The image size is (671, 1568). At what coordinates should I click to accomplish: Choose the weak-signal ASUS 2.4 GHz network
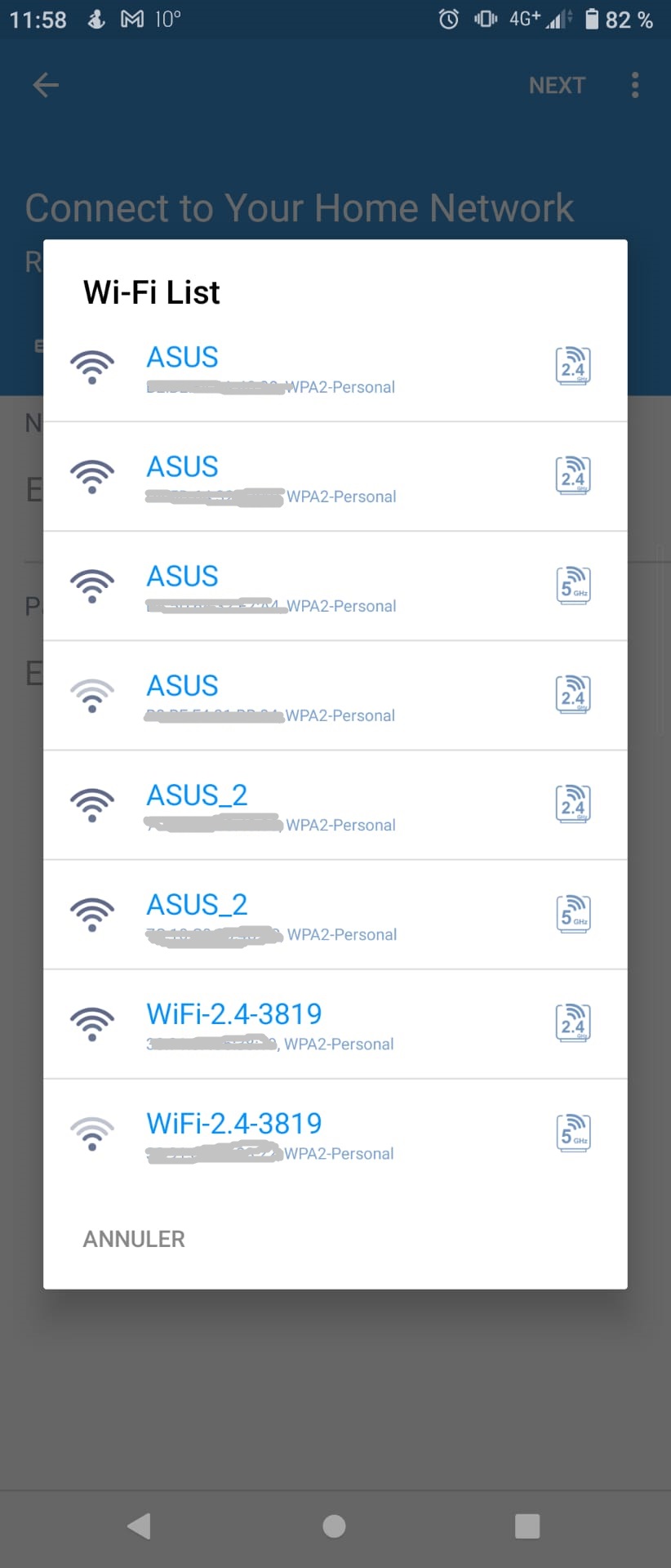(x=335, y=696)
